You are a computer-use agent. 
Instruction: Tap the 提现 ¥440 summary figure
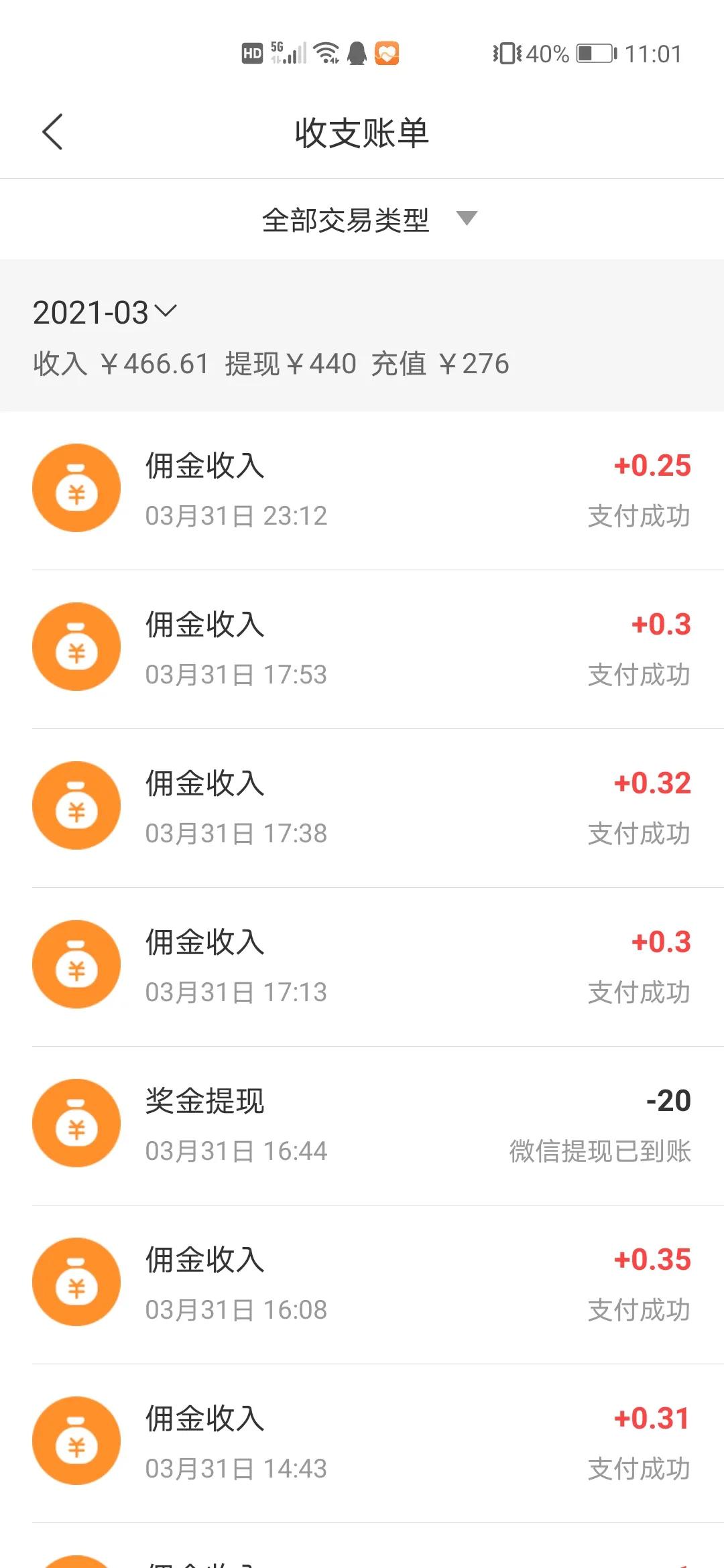click(292, 364)
